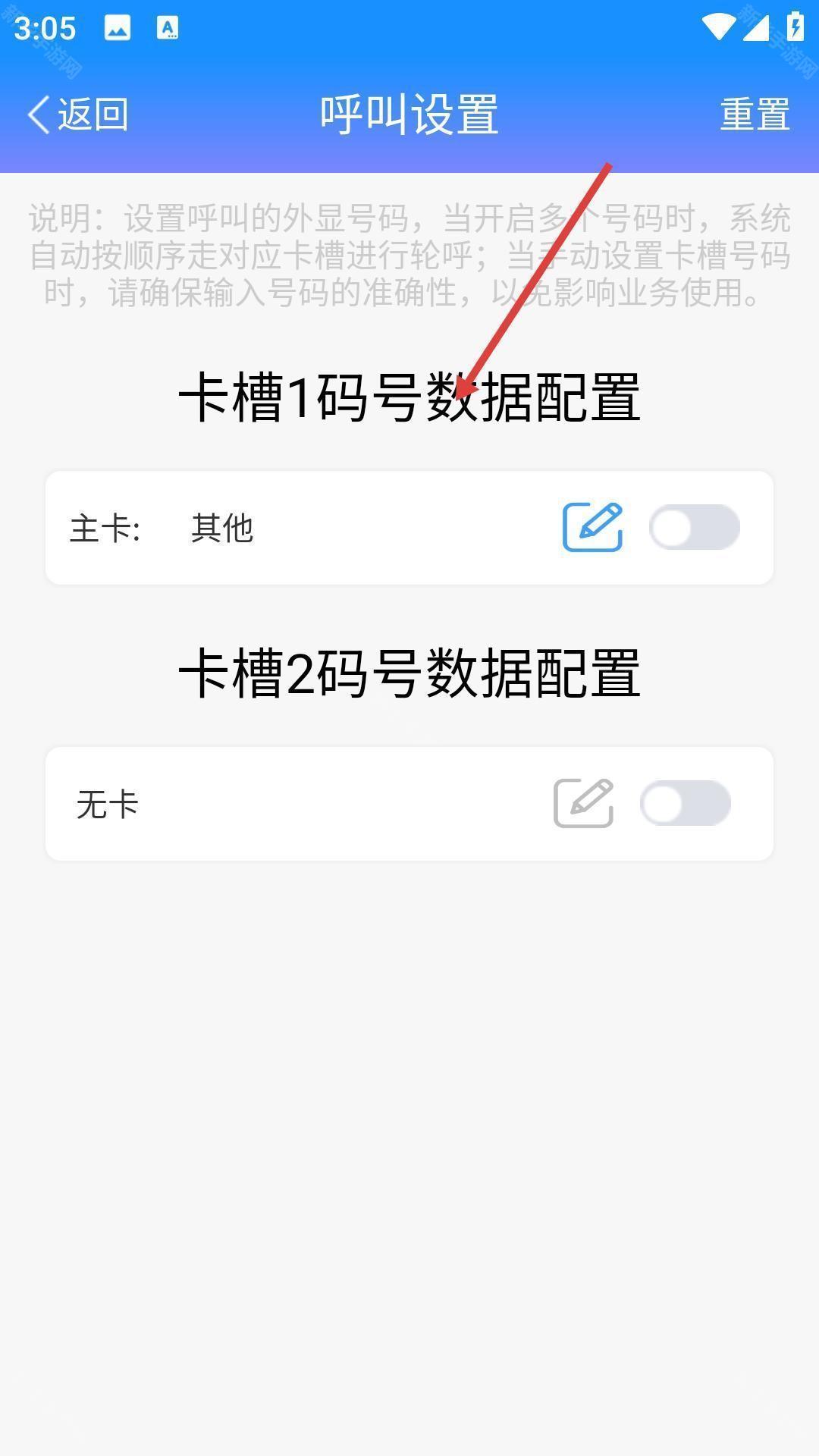This screenshot has width=819, height=1456.
Task: Edit the 无卡 entry for slot 2
Action: pos(583,803)
